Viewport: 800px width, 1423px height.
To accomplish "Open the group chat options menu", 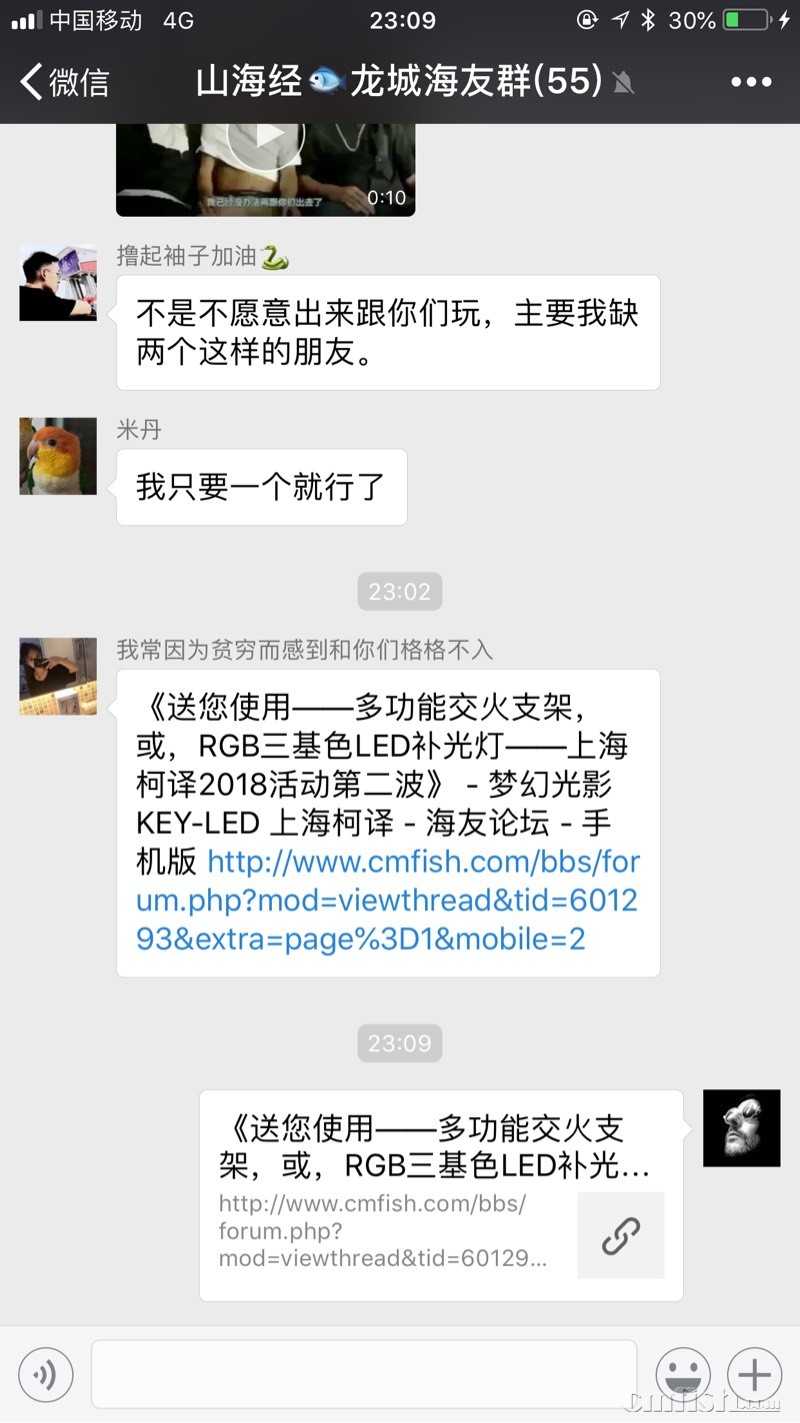I will tap(751, 82).
